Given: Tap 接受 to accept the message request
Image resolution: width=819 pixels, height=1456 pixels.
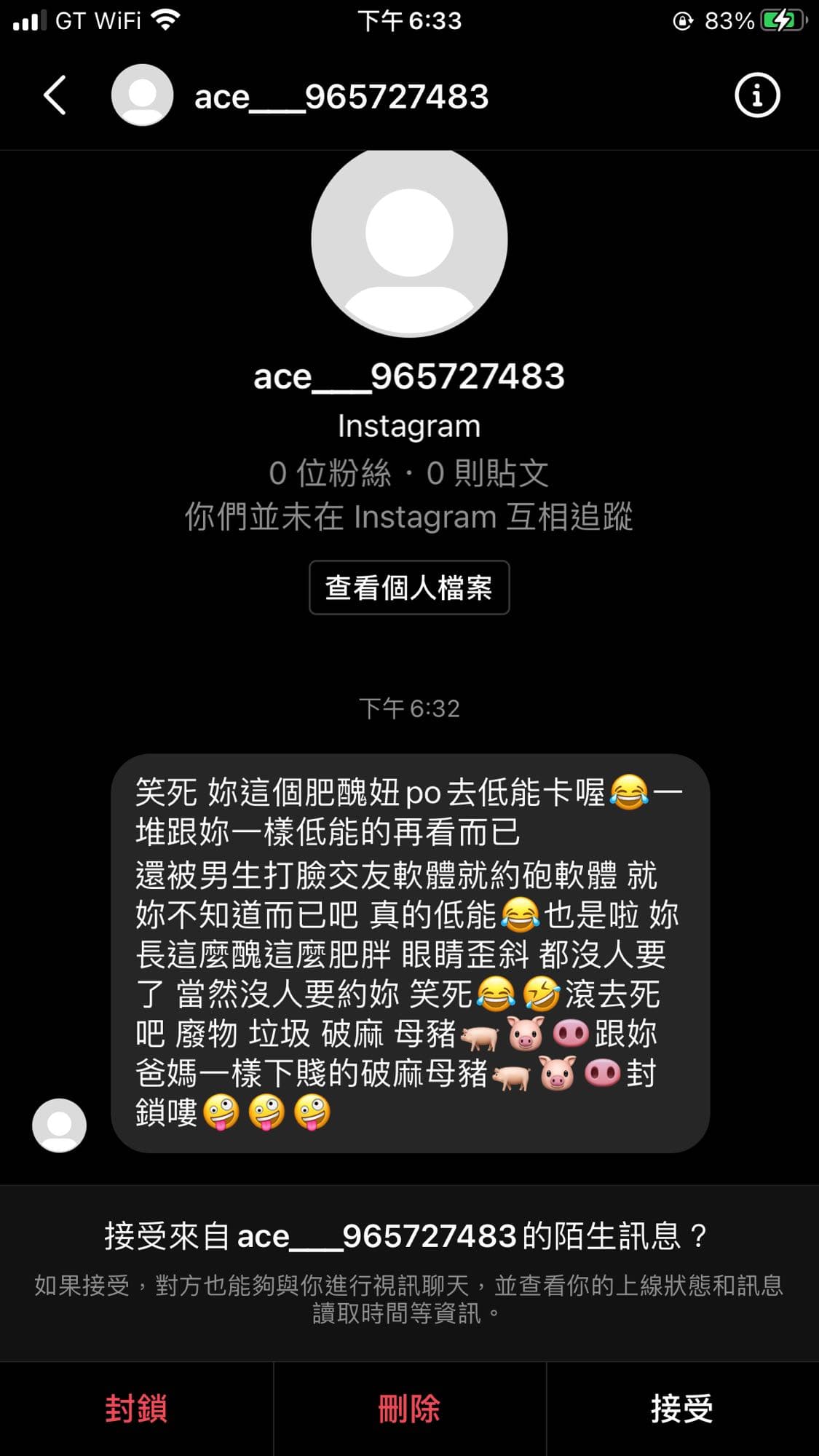Looking at the screenshot, I should (x=682, y=1409).
